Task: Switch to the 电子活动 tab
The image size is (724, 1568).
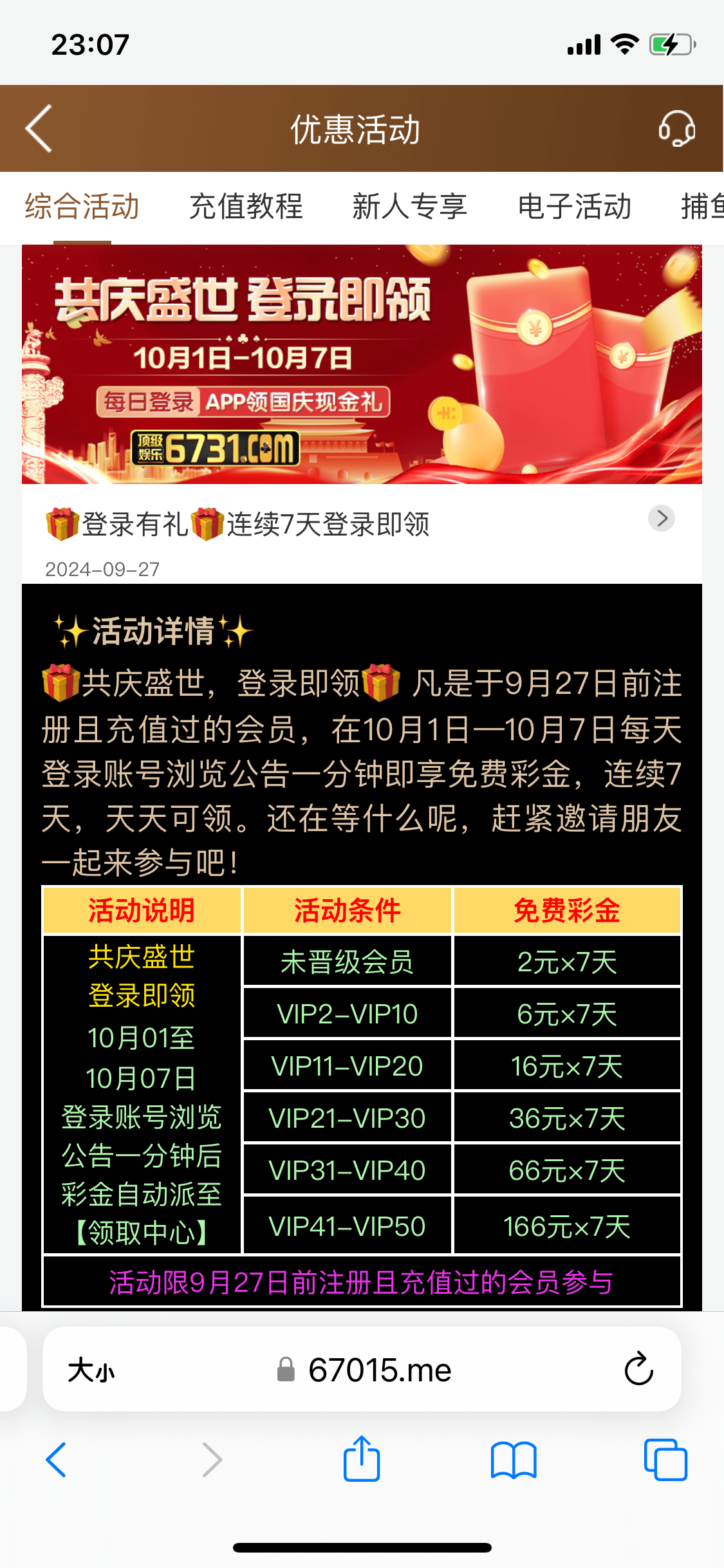Action: [x=575, y=207]
